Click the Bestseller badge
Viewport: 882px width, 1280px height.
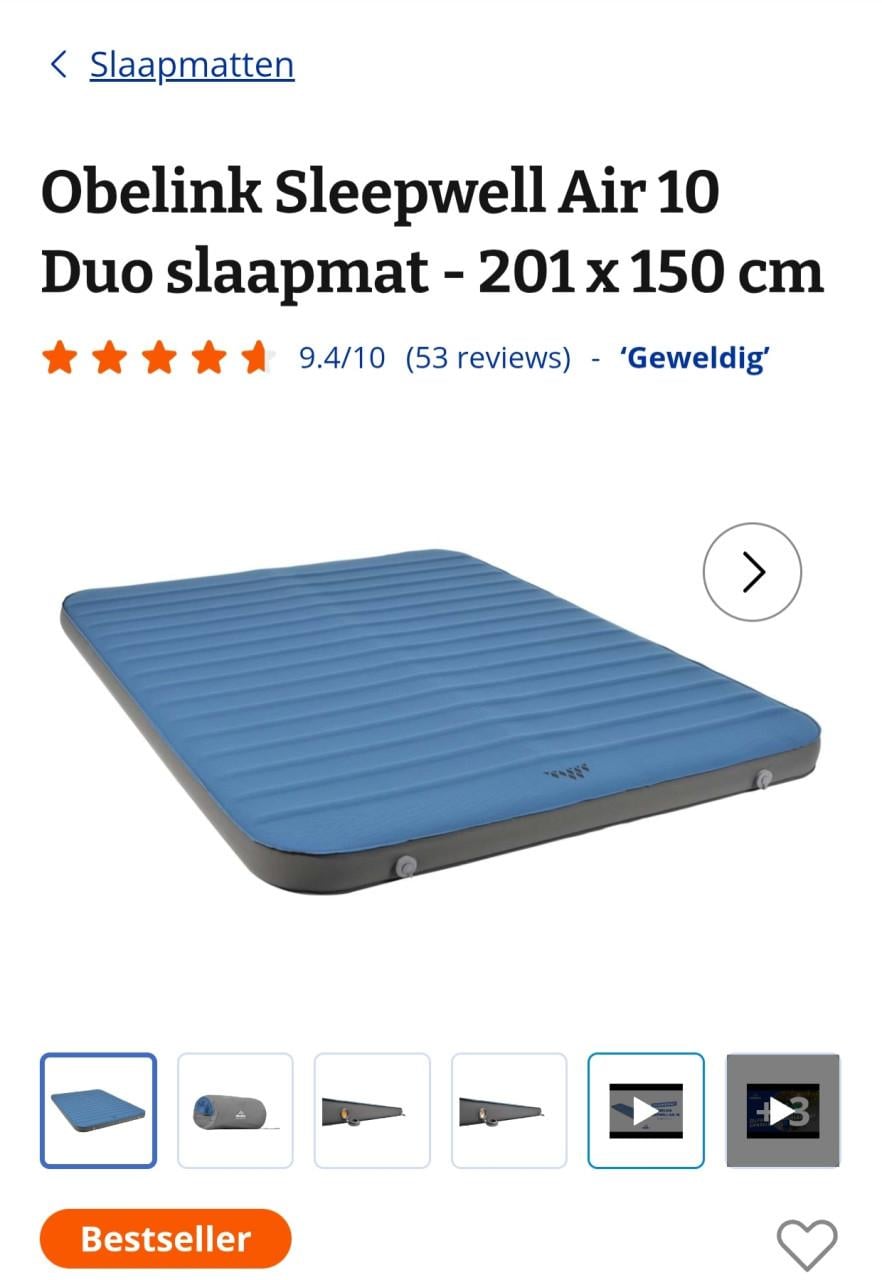(165, 1240)
